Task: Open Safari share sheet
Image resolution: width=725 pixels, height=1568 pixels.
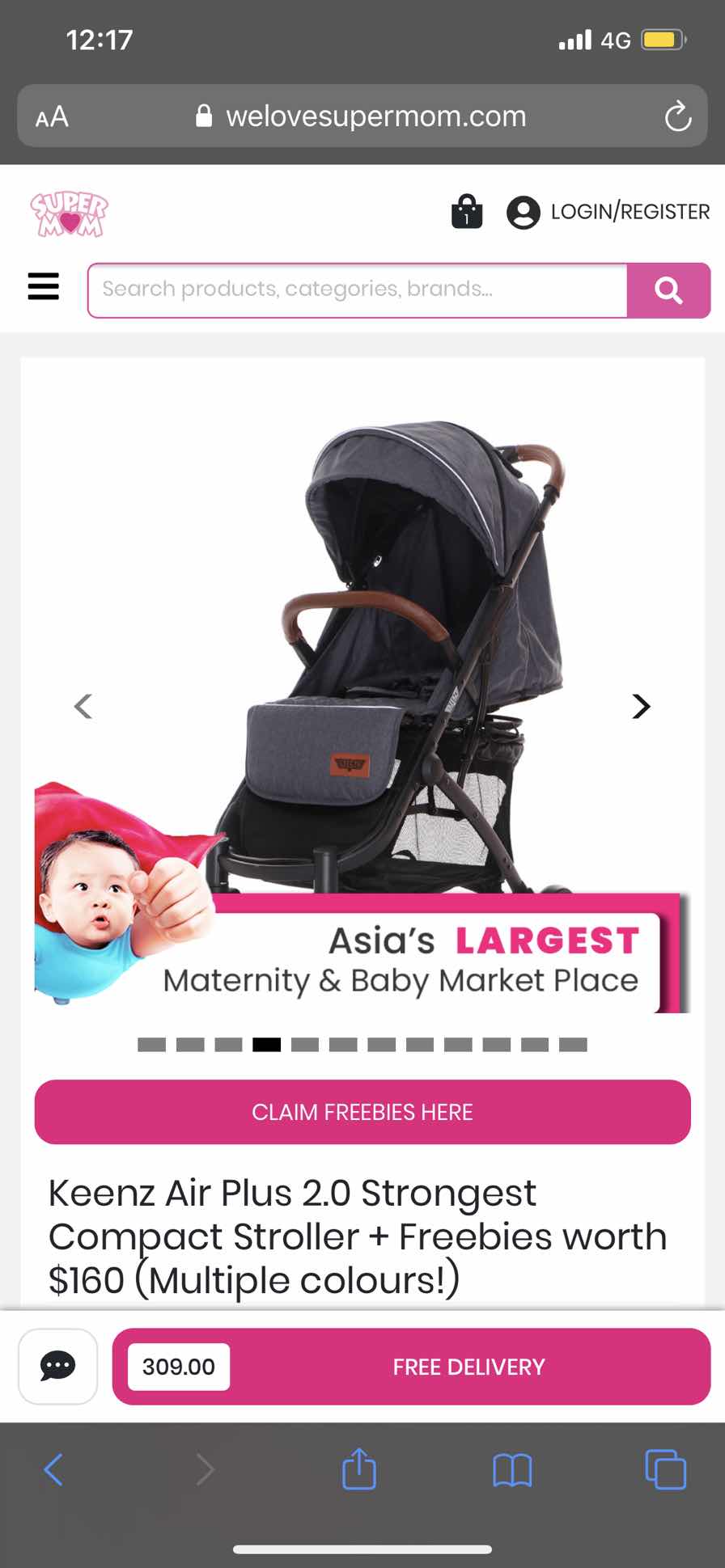Action: (359, 1469)
